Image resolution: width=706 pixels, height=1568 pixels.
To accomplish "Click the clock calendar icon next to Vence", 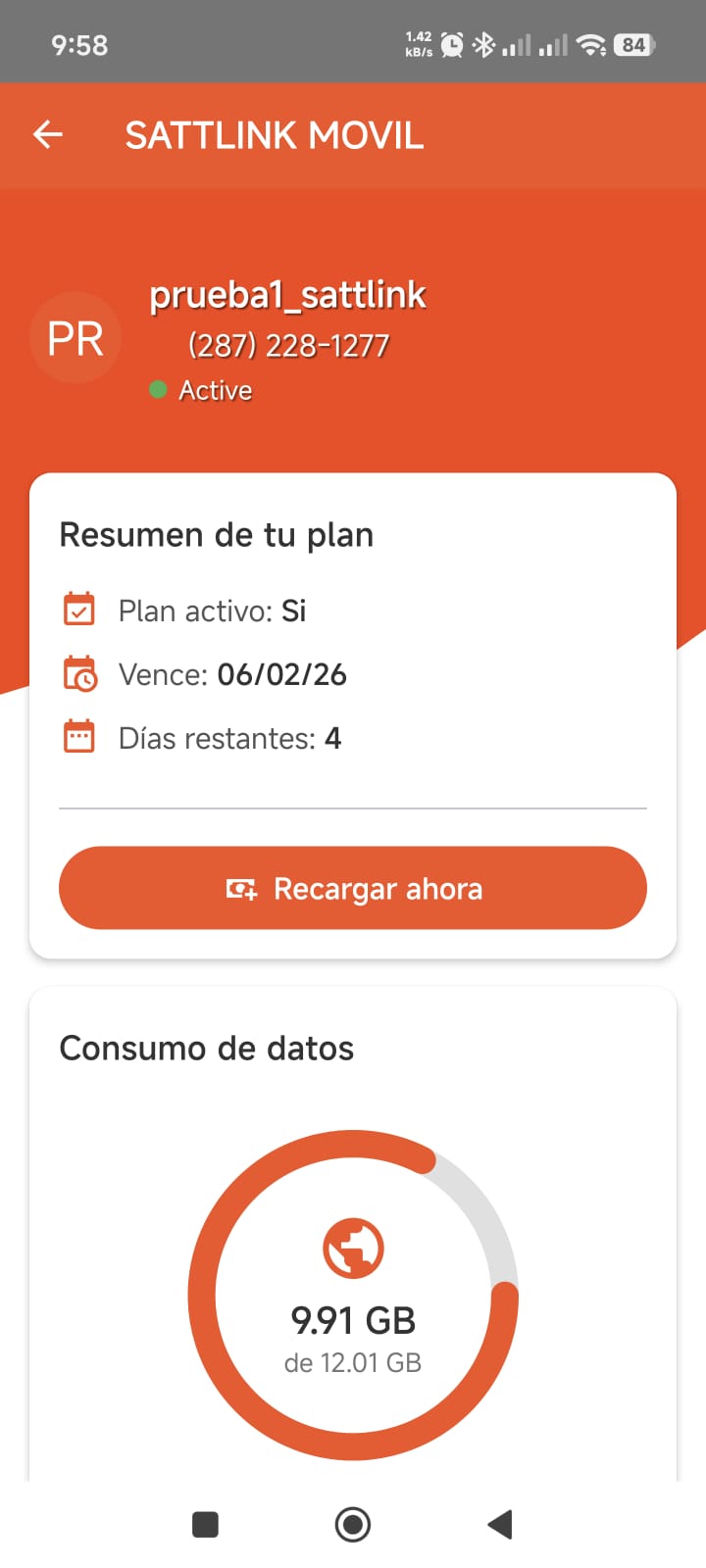I will (x=79, y=673).
